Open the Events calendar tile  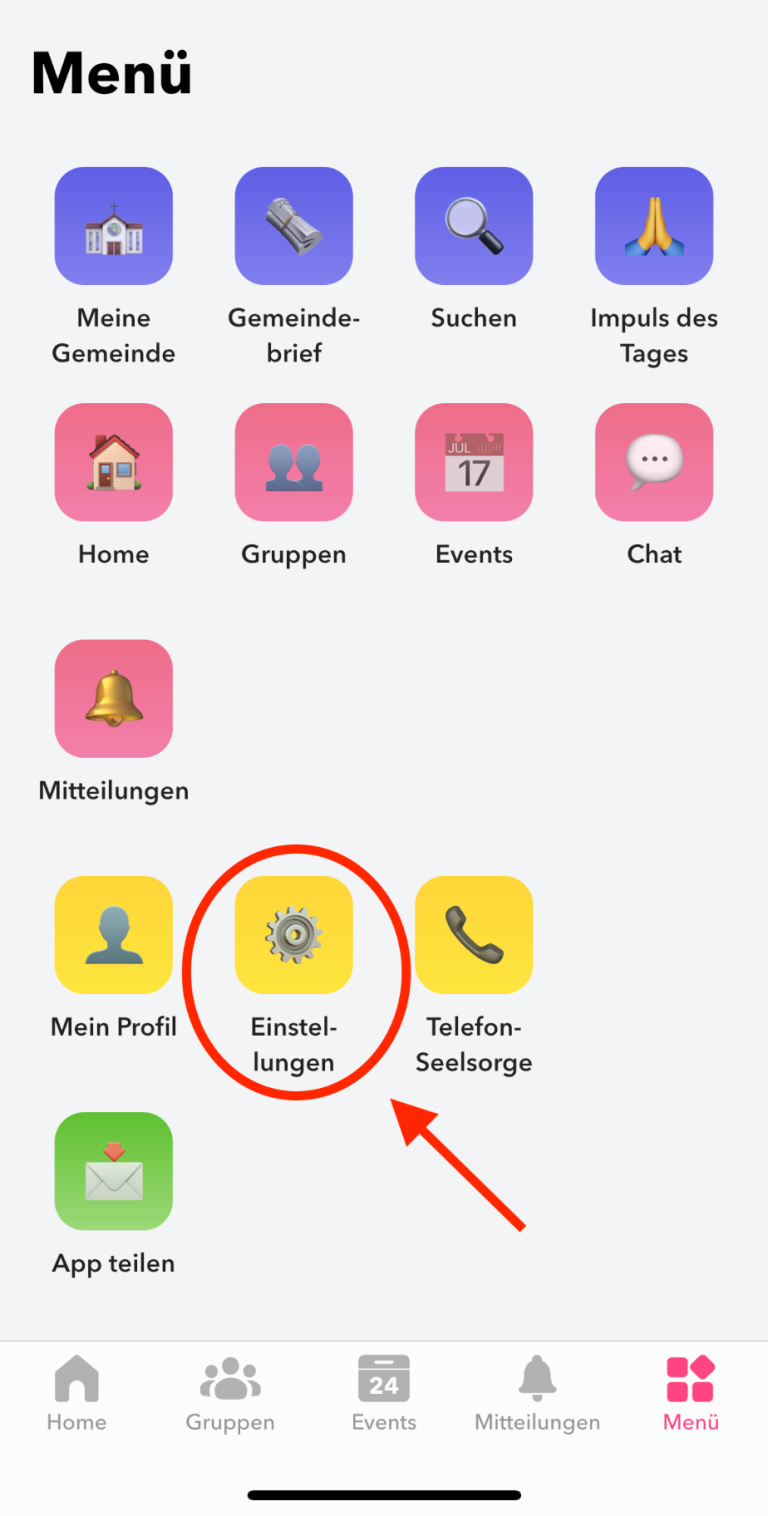(x=473, y=462)
